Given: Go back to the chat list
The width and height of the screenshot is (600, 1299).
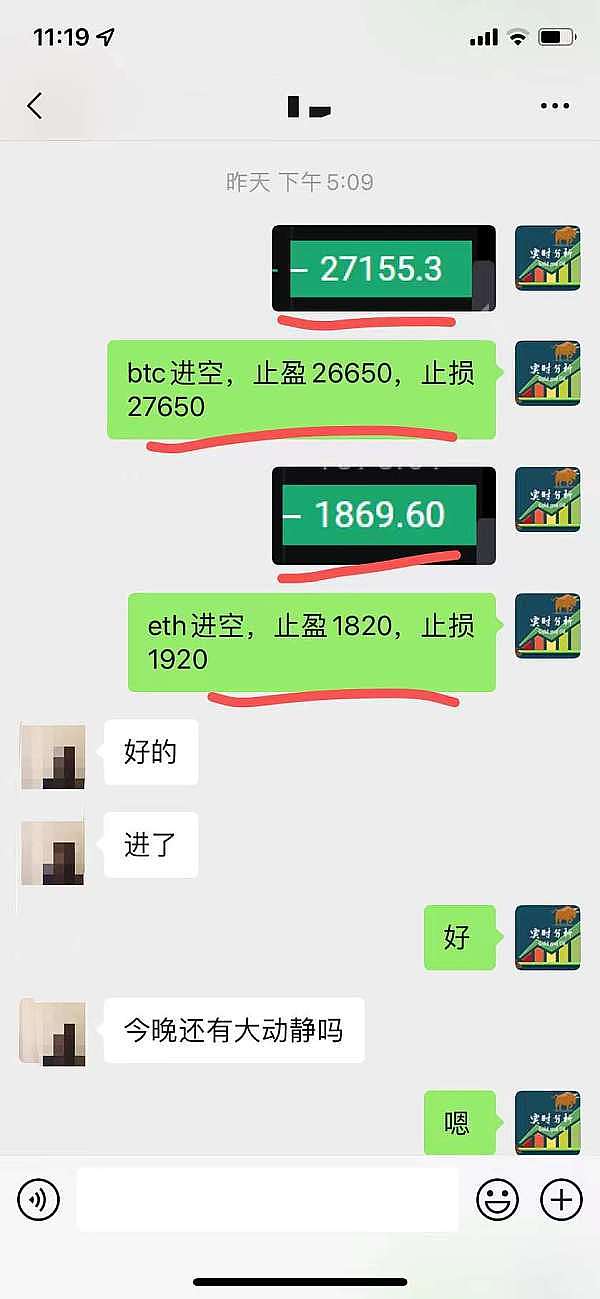Looking at the screenshot, I should point(35,106).
